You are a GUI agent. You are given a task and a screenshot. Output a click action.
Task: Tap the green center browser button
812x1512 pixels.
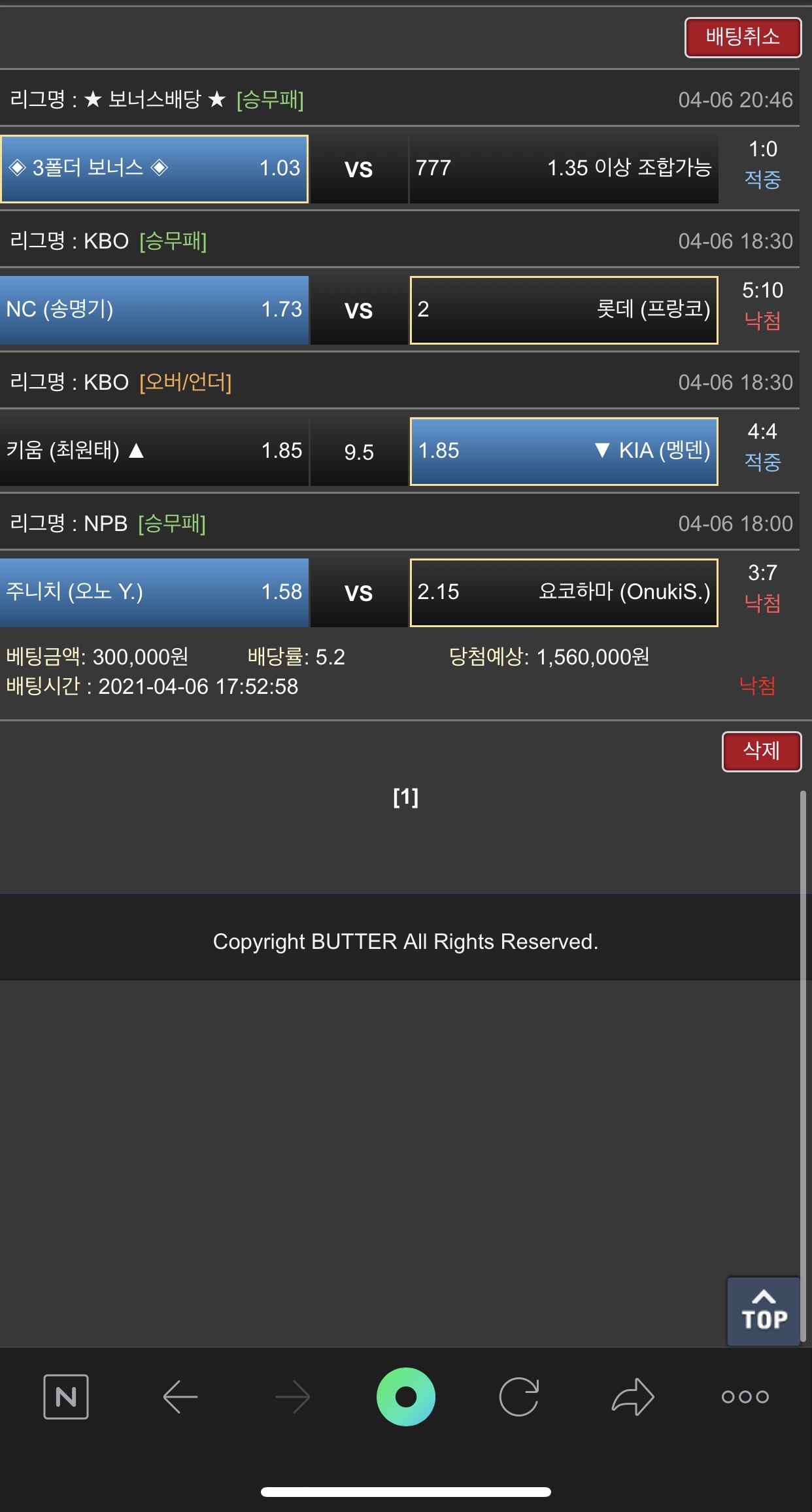point(406,1397)
